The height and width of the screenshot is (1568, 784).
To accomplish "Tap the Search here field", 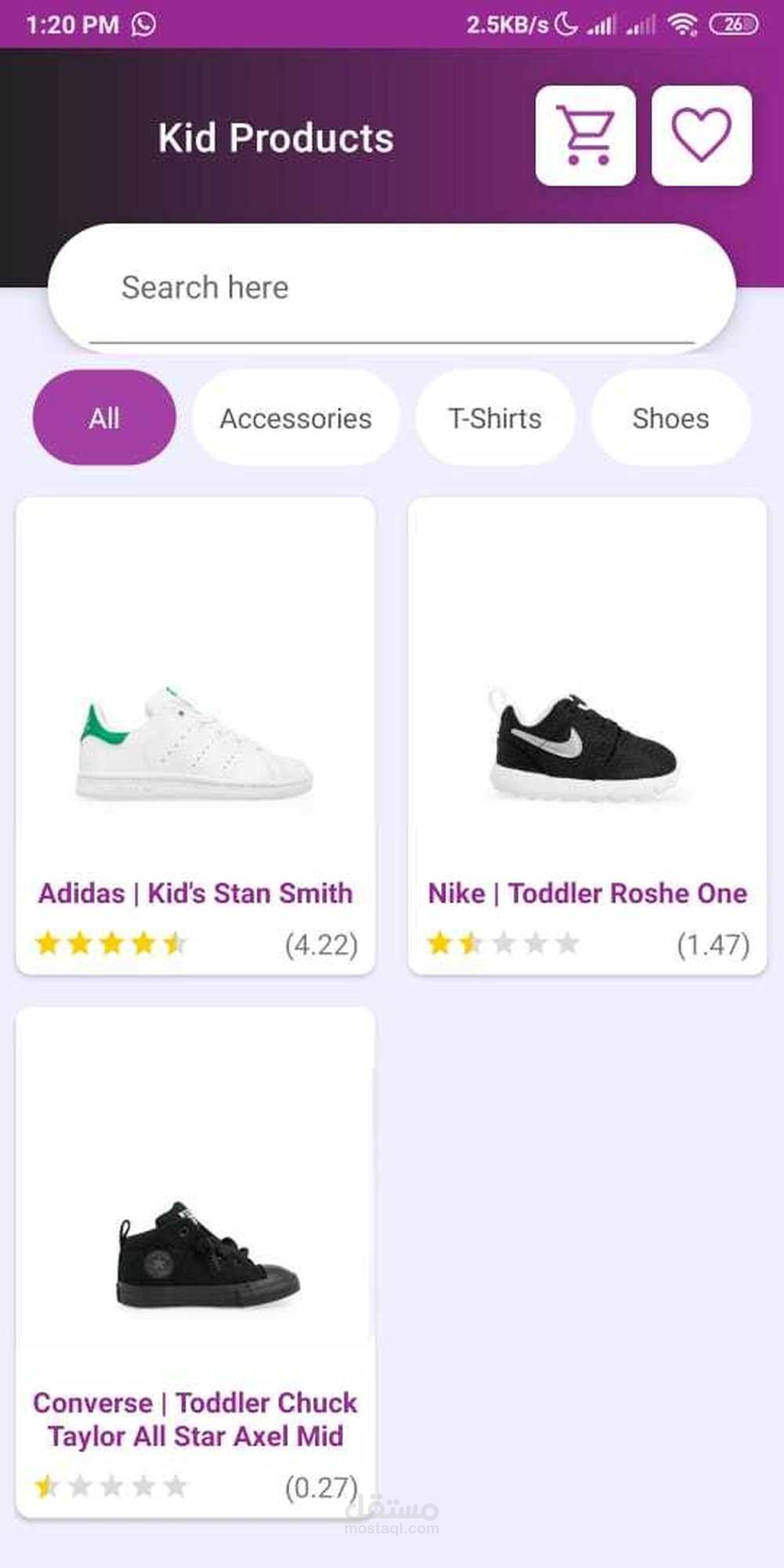I will [392, 288].
